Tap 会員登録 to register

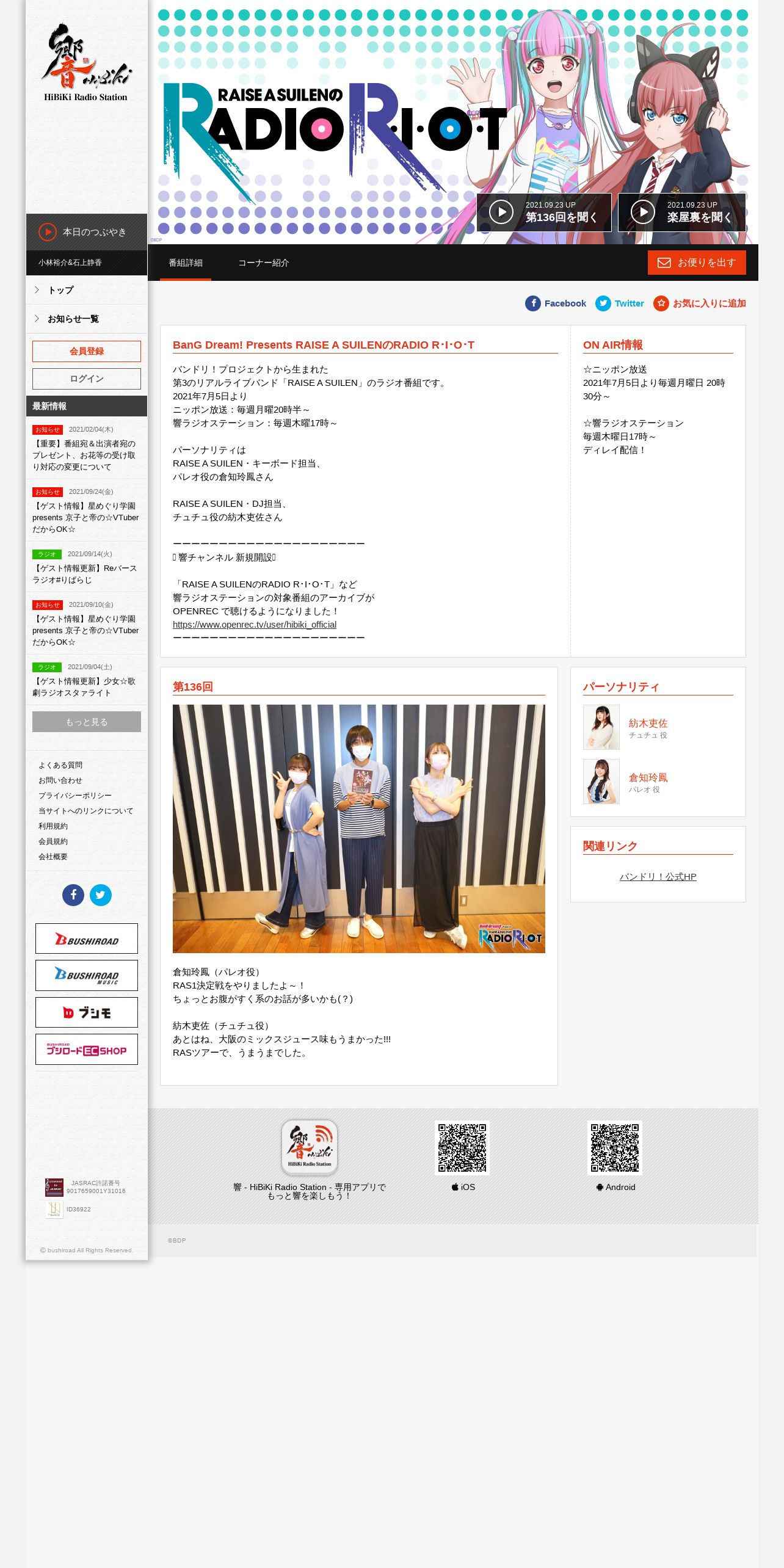click(87, 351)
